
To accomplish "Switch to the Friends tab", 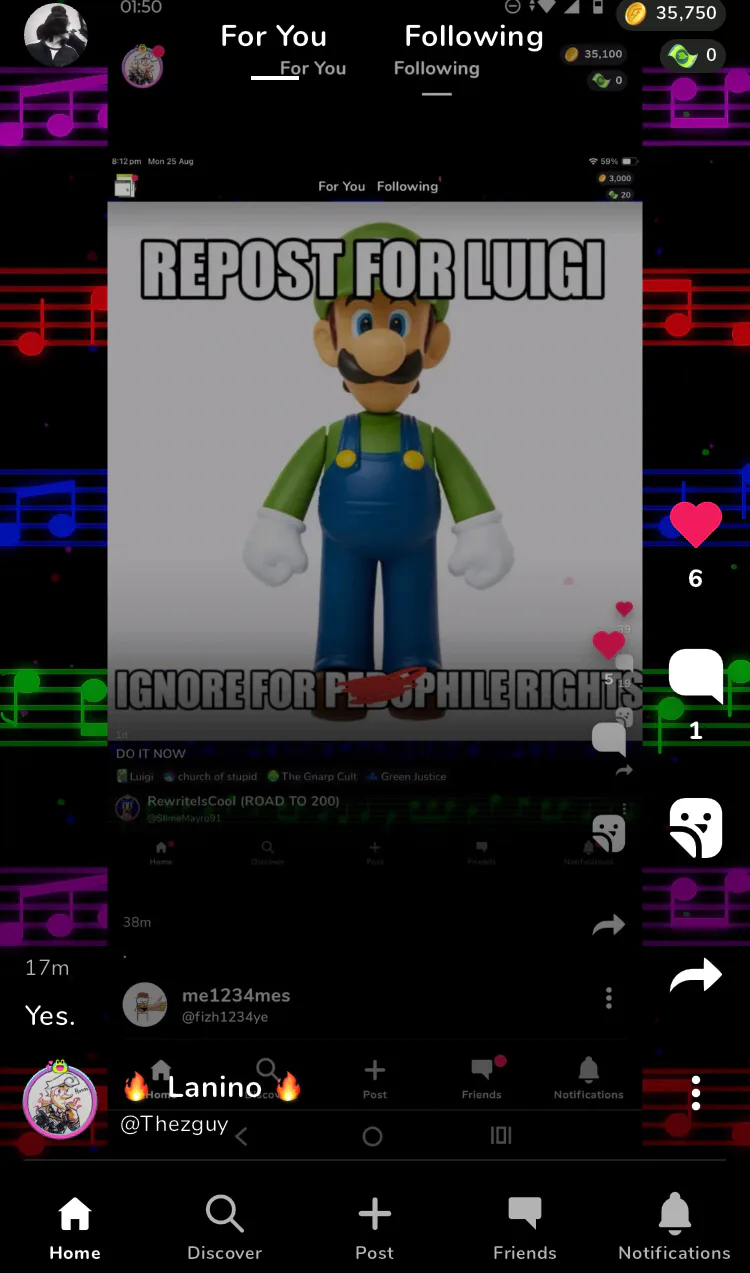I will pyautogui.click(x=525, y=1229).
